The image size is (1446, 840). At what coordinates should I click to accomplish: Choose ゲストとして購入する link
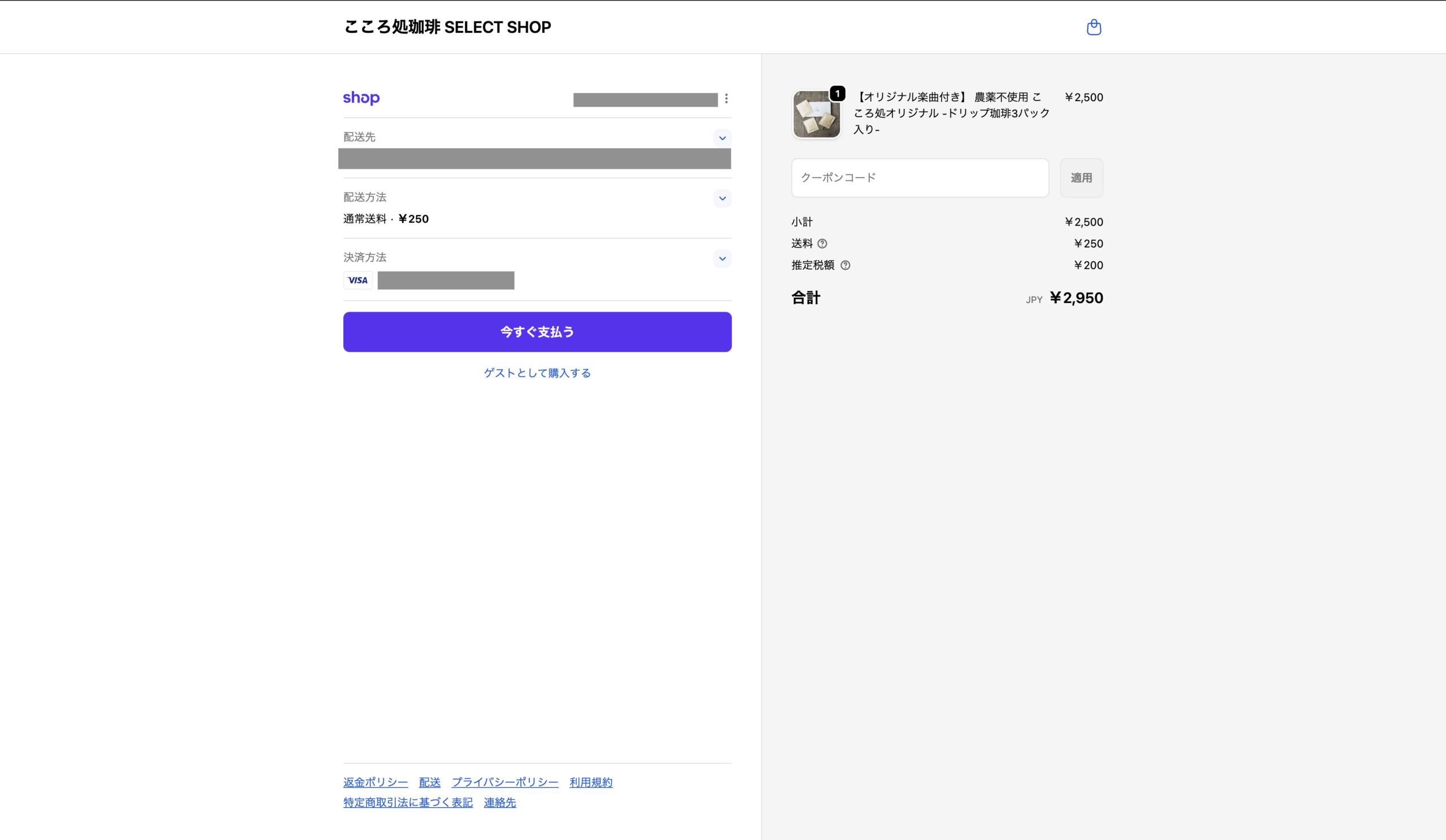pyautogui.click(x=537, y=373)
